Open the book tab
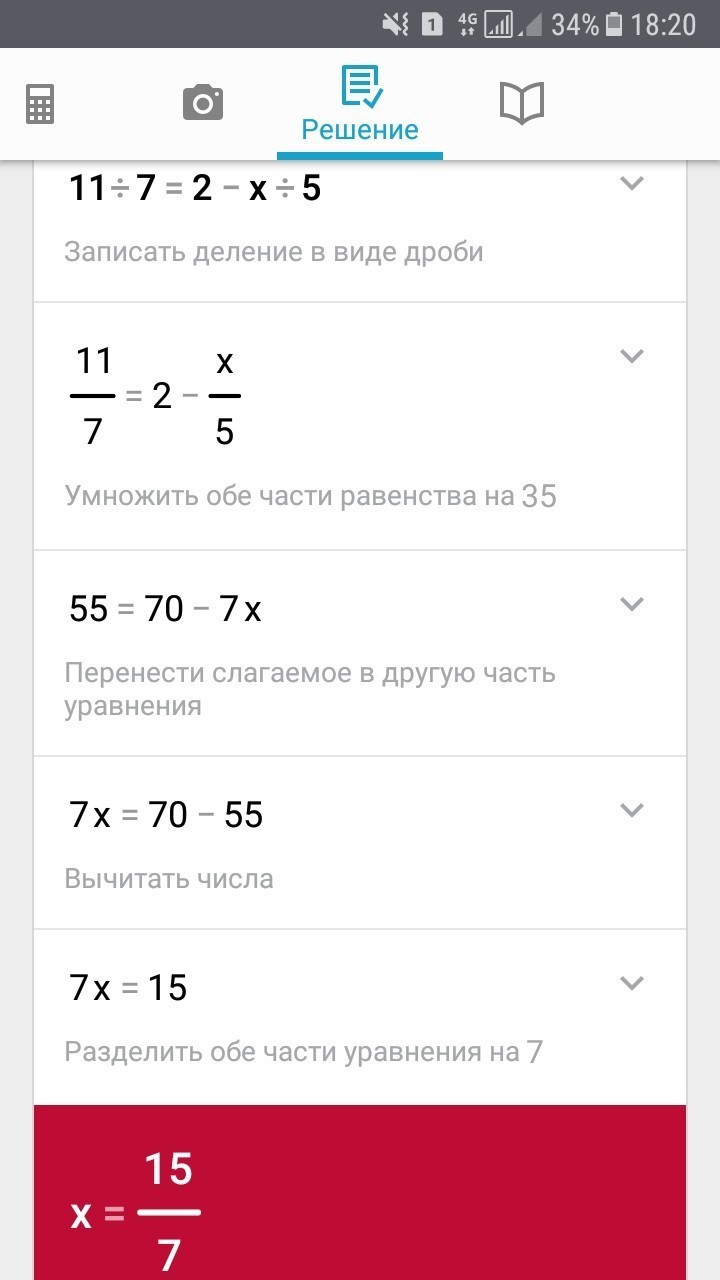Viewport: 720px width, 1280px height. coord(521,103)
